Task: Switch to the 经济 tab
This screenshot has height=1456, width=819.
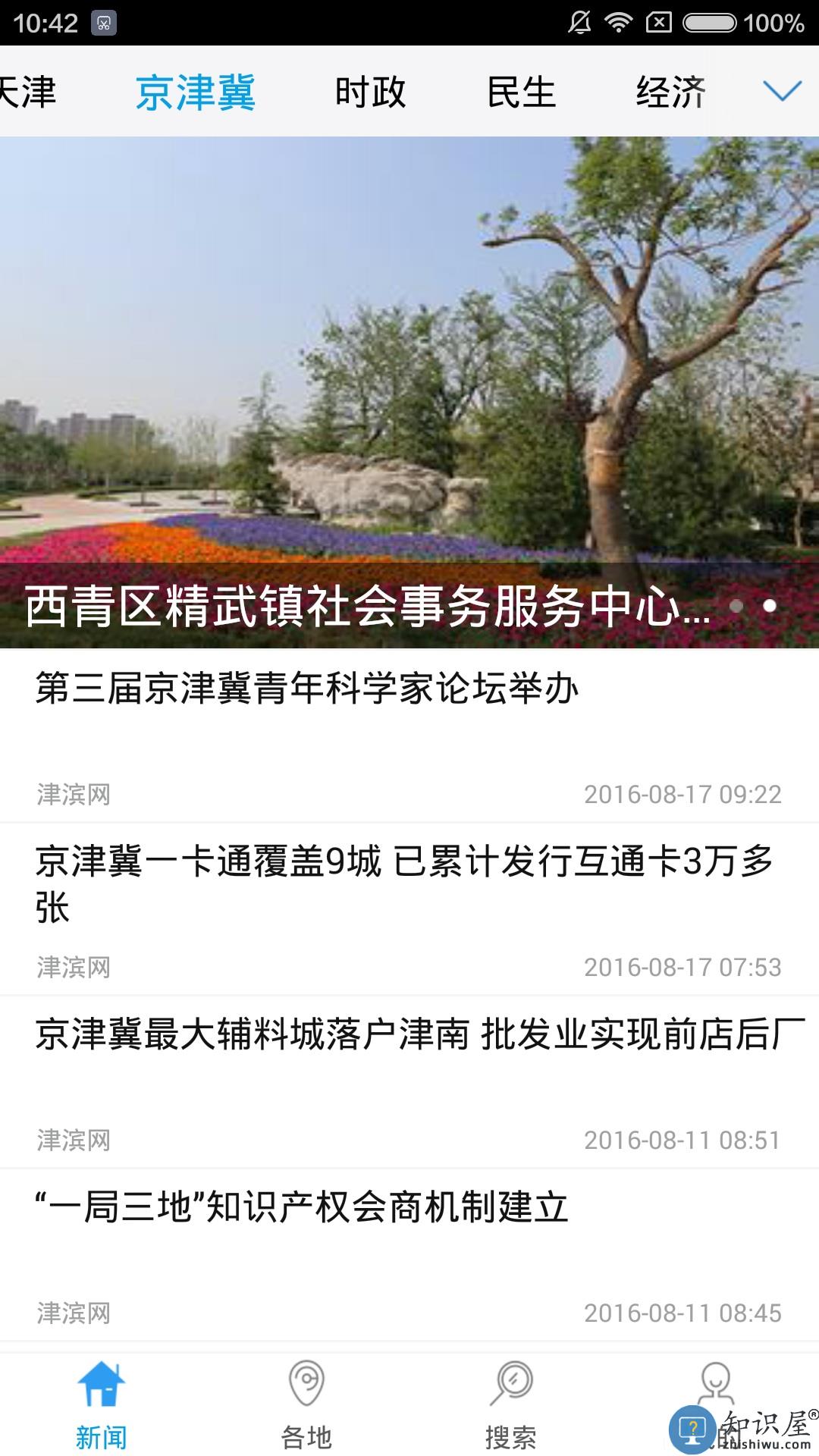Action: 670,93
